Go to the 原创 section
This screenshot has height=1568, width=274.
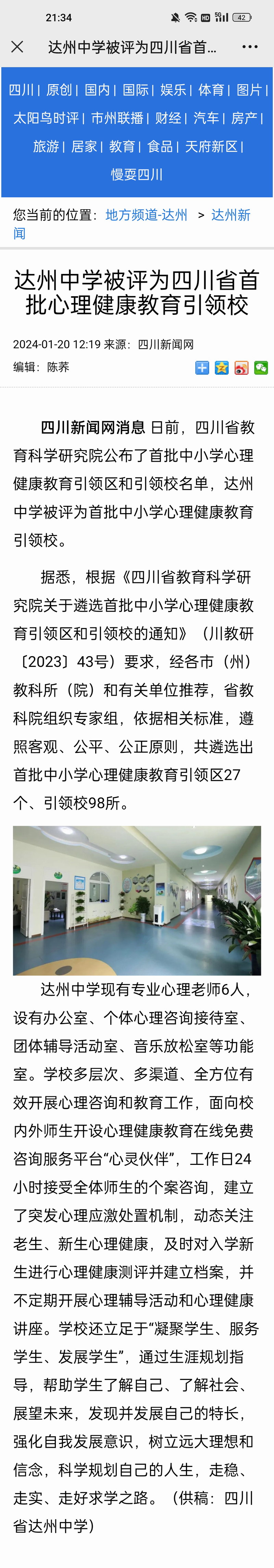tap(59, 90)
